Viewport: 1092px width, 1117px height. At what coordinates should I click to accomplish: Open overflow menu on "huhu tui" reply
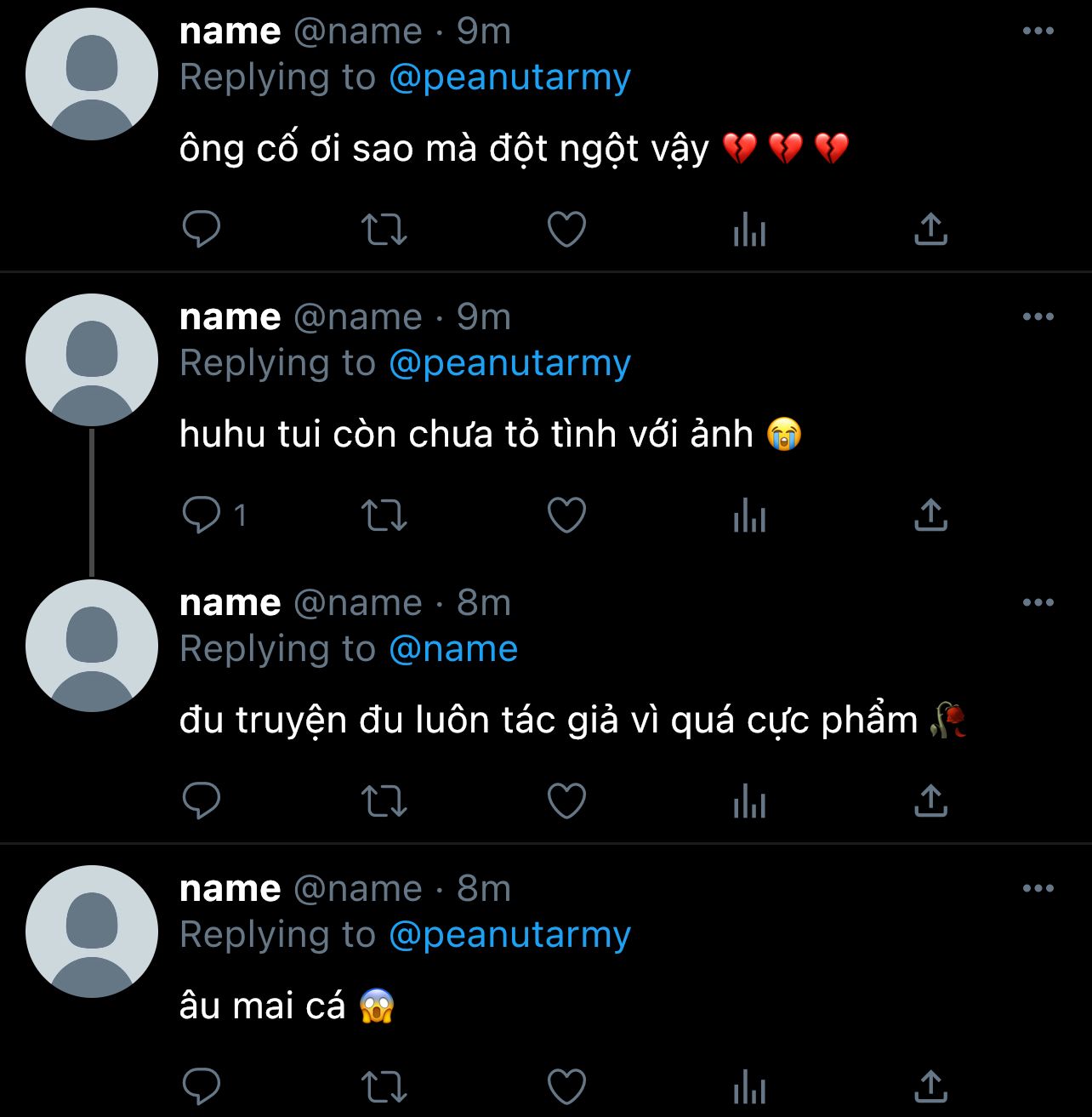[1038, 317]
